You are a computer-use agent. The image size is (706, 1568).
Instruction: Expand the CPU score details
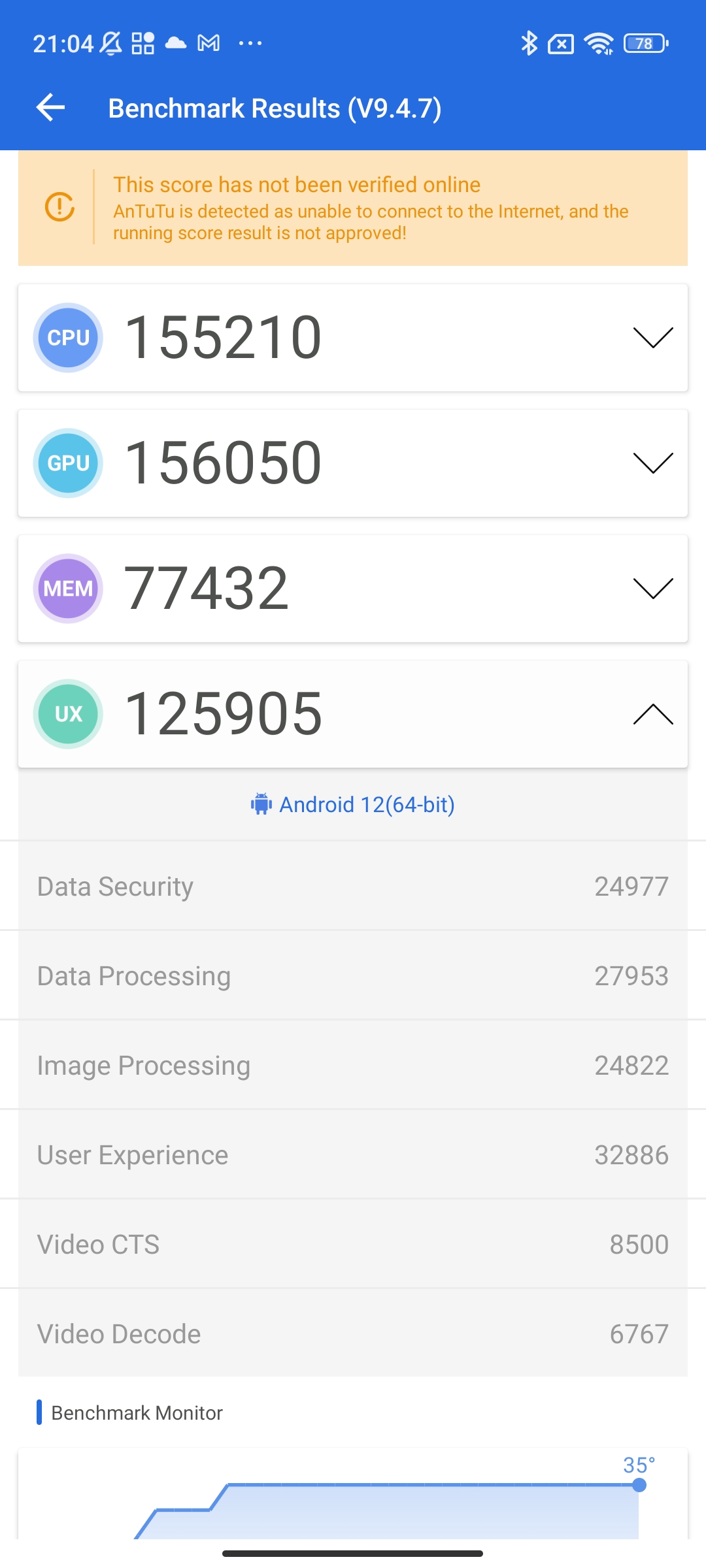652,338
